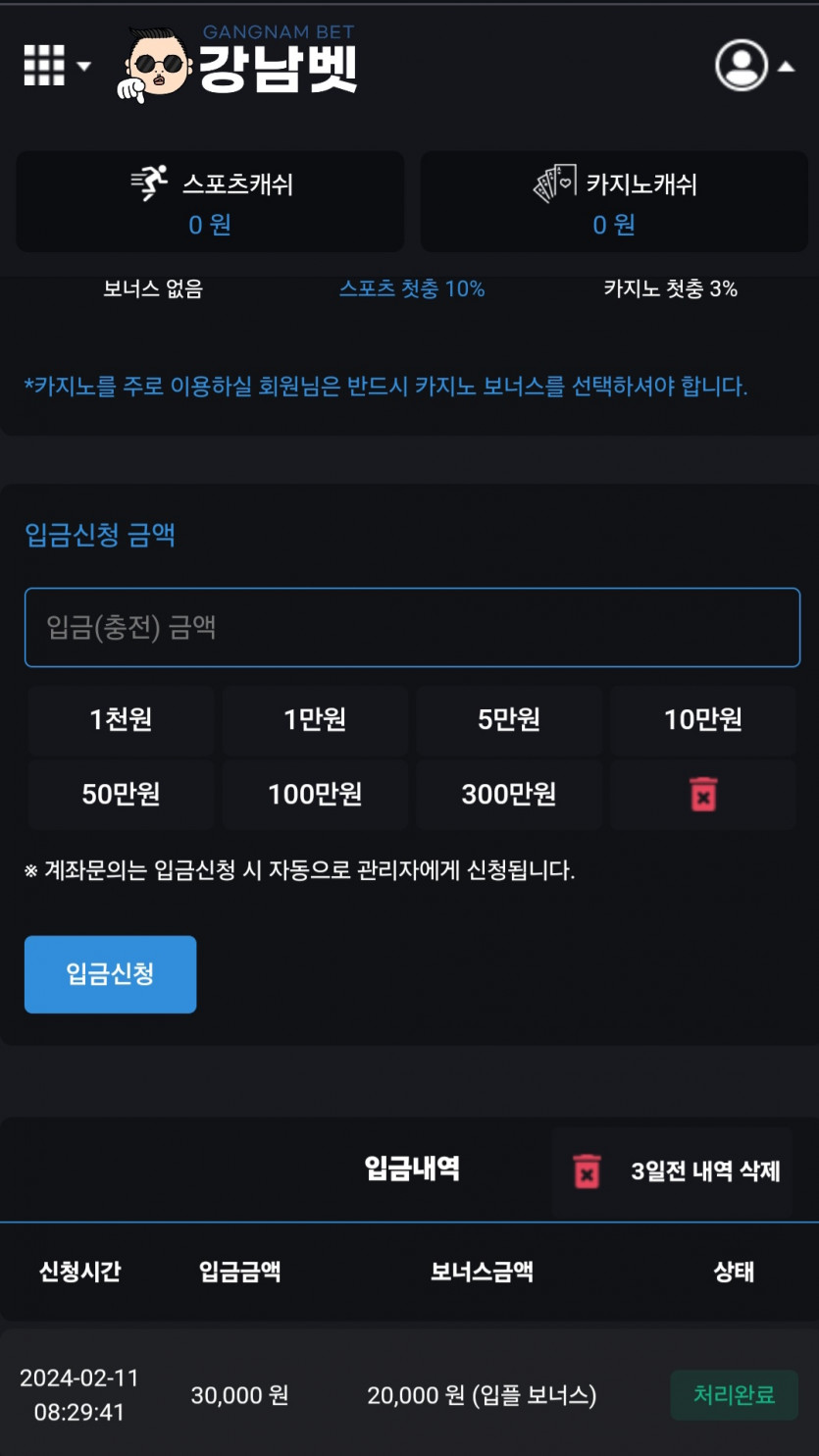Image resolution: width=819 pixels, height=1456 pixels.
Task: Open the grid menu dropdown
Action: [57, 66]
